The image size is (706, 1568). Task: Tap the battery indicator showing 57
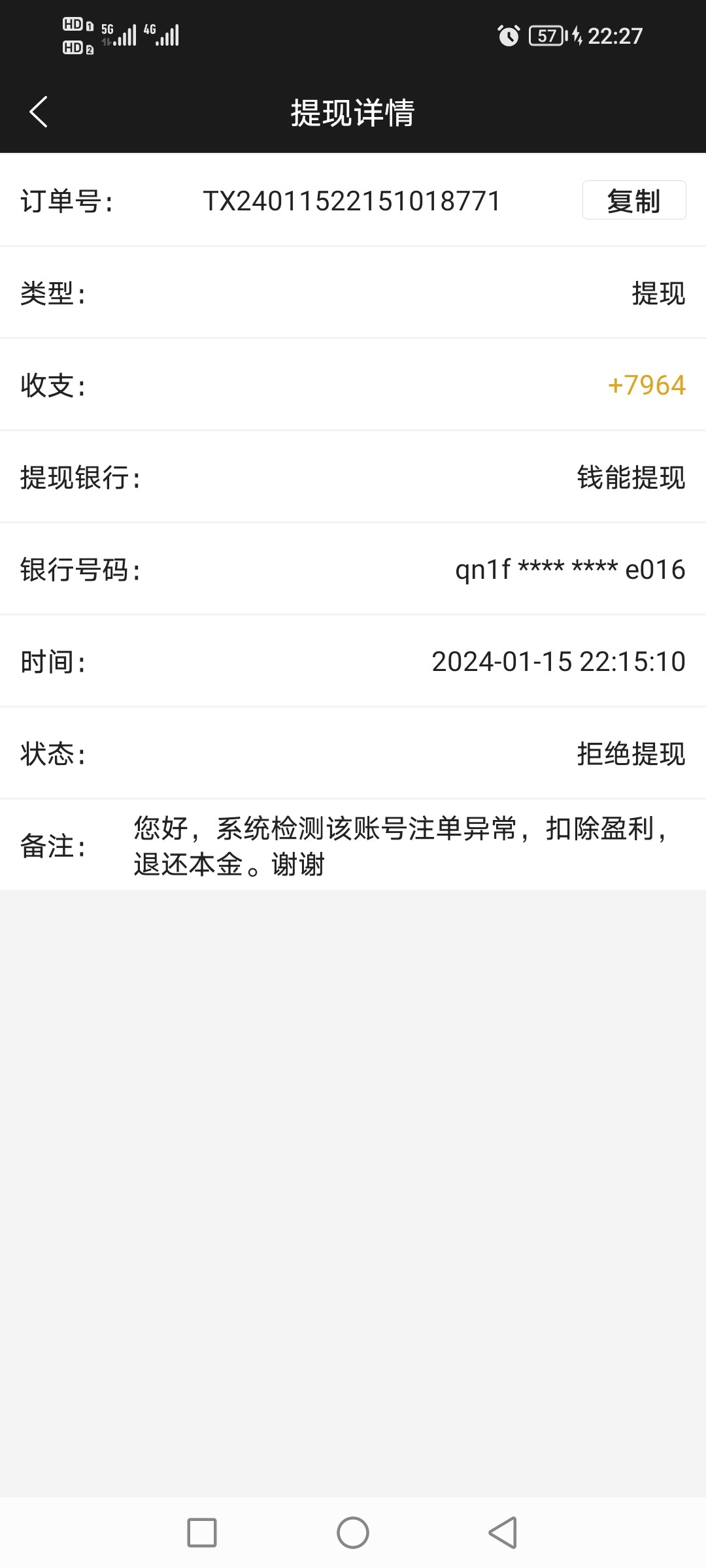click(x=546, y=37)
